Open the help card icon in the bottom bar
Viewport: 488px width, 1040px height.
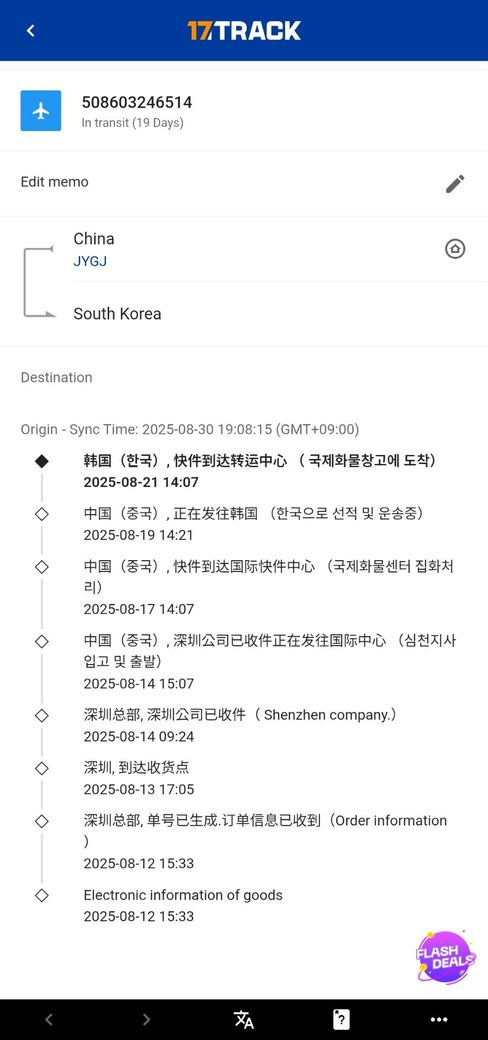(x=341, y=1019)
